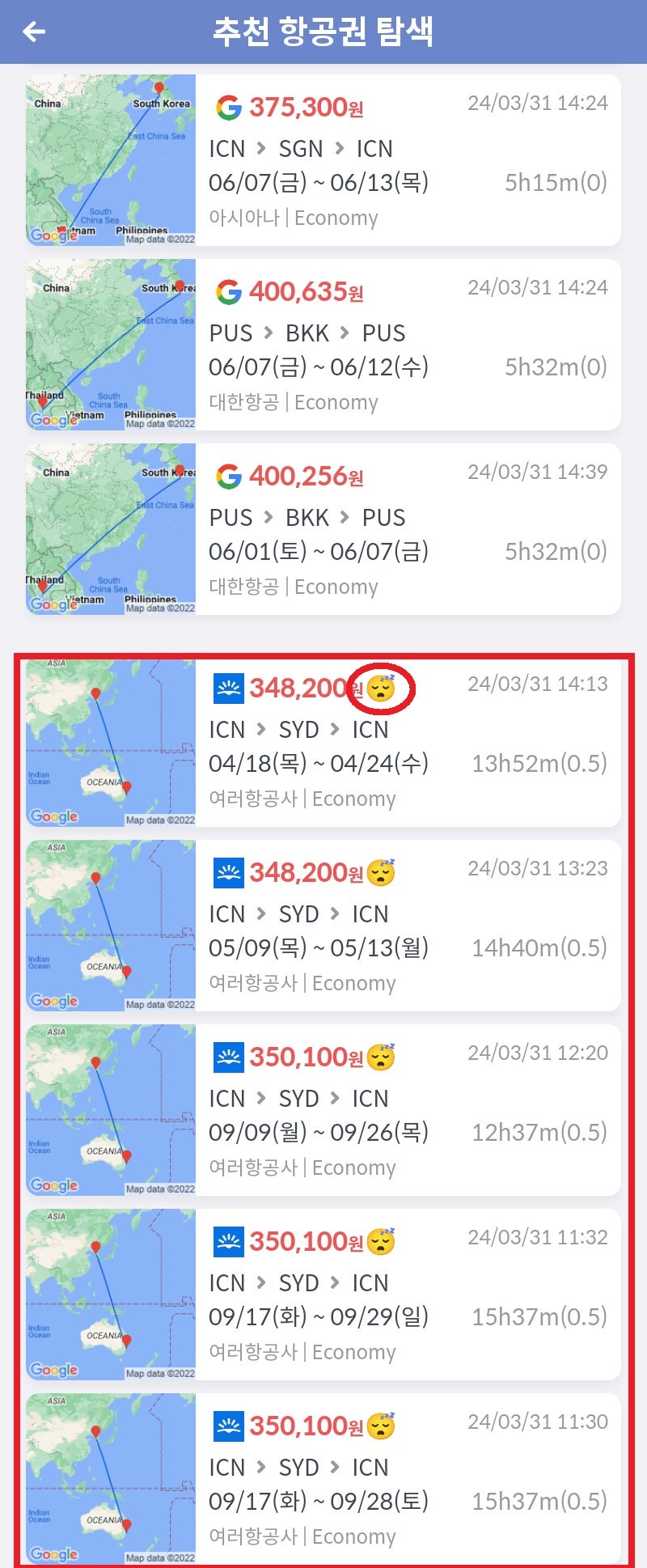The width and height of the screenshot is (647, 1568).
Task: Click the Google price source icon on the ICN-SGN card
Action: (x=229, y=107)
